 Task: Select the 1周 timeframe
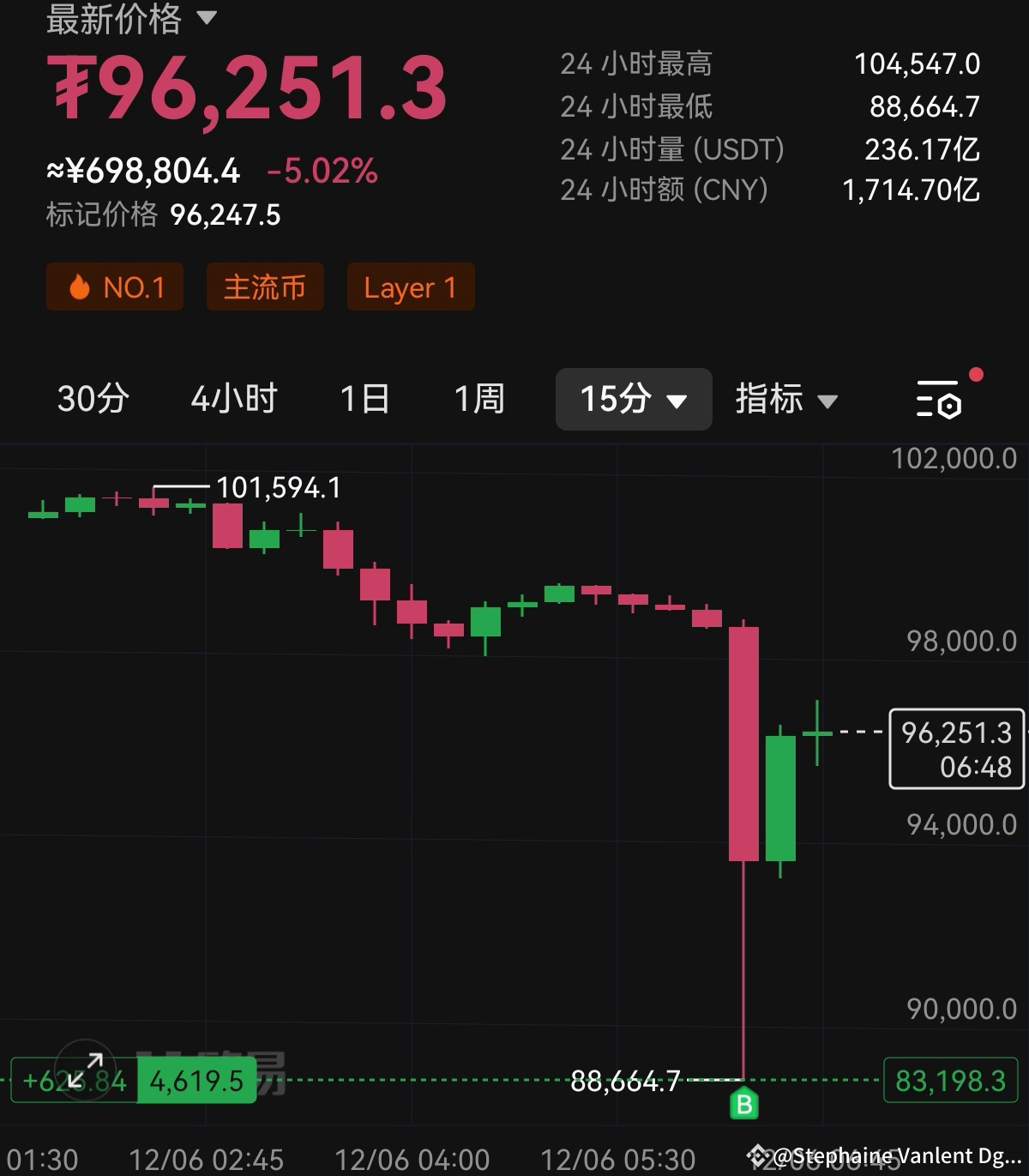479,399
